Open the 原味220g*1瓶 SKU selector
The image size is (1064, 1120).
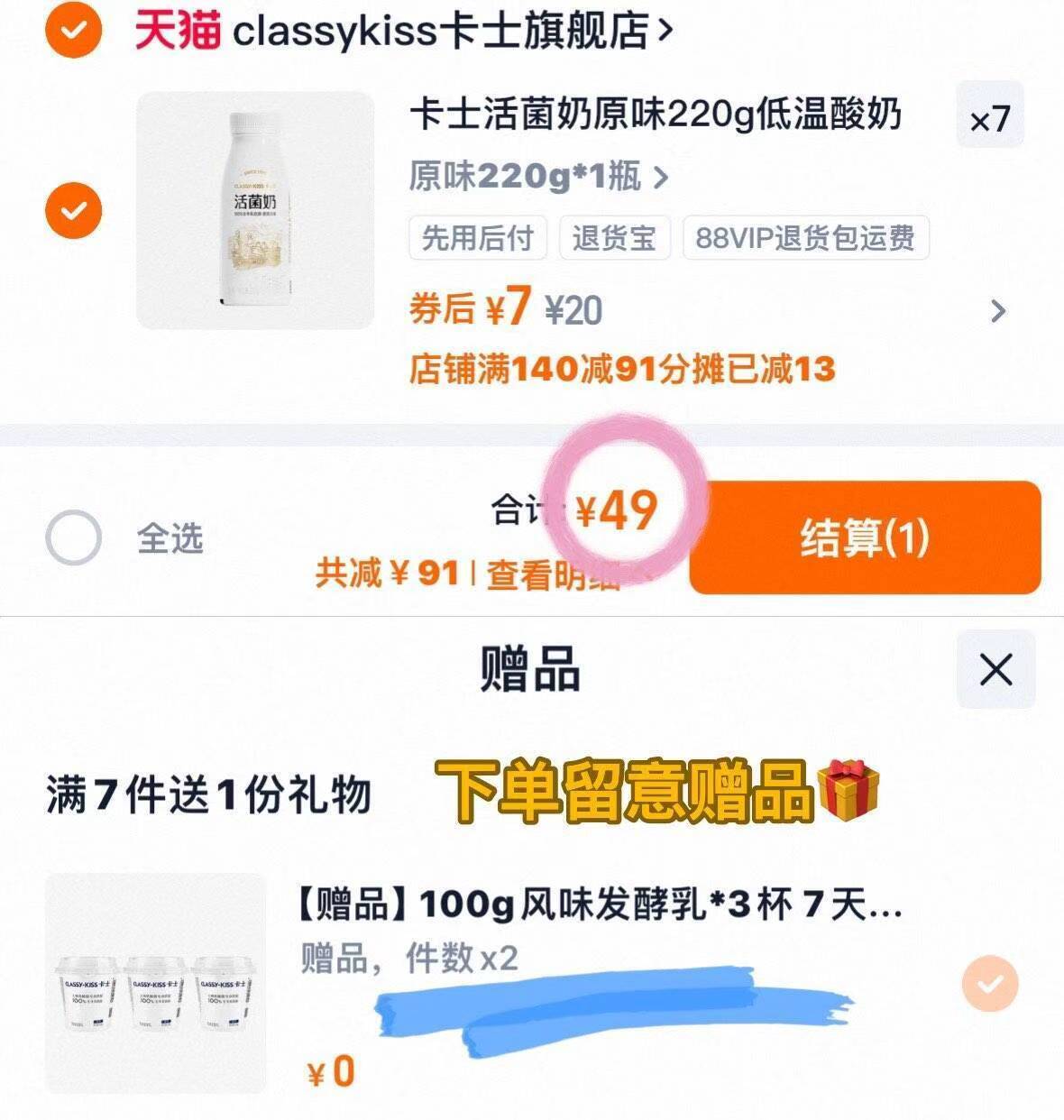(537, 179)
